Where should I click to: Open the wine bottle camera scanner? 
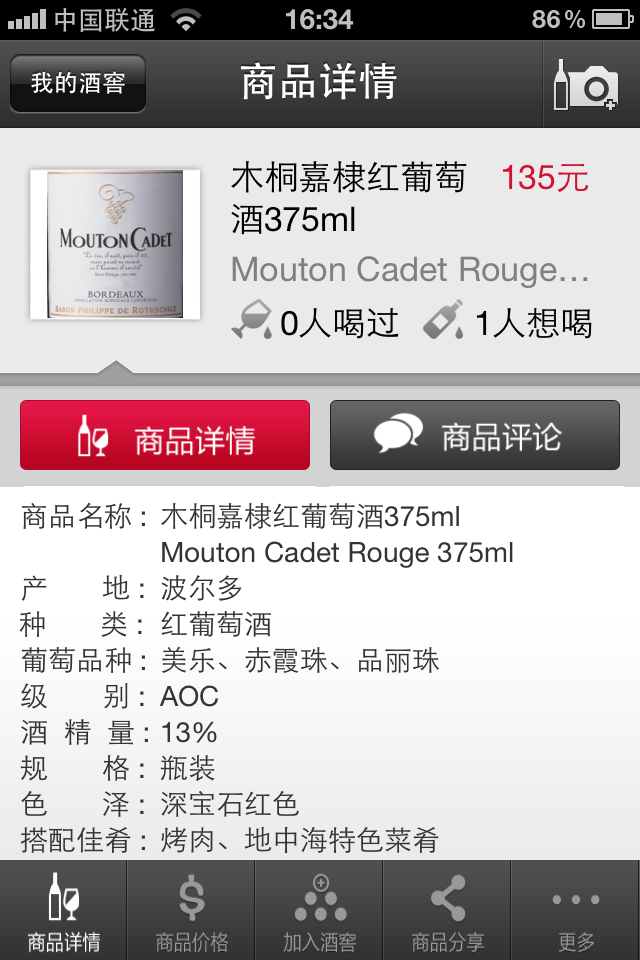pyautogui.click(x=586, y=84)
